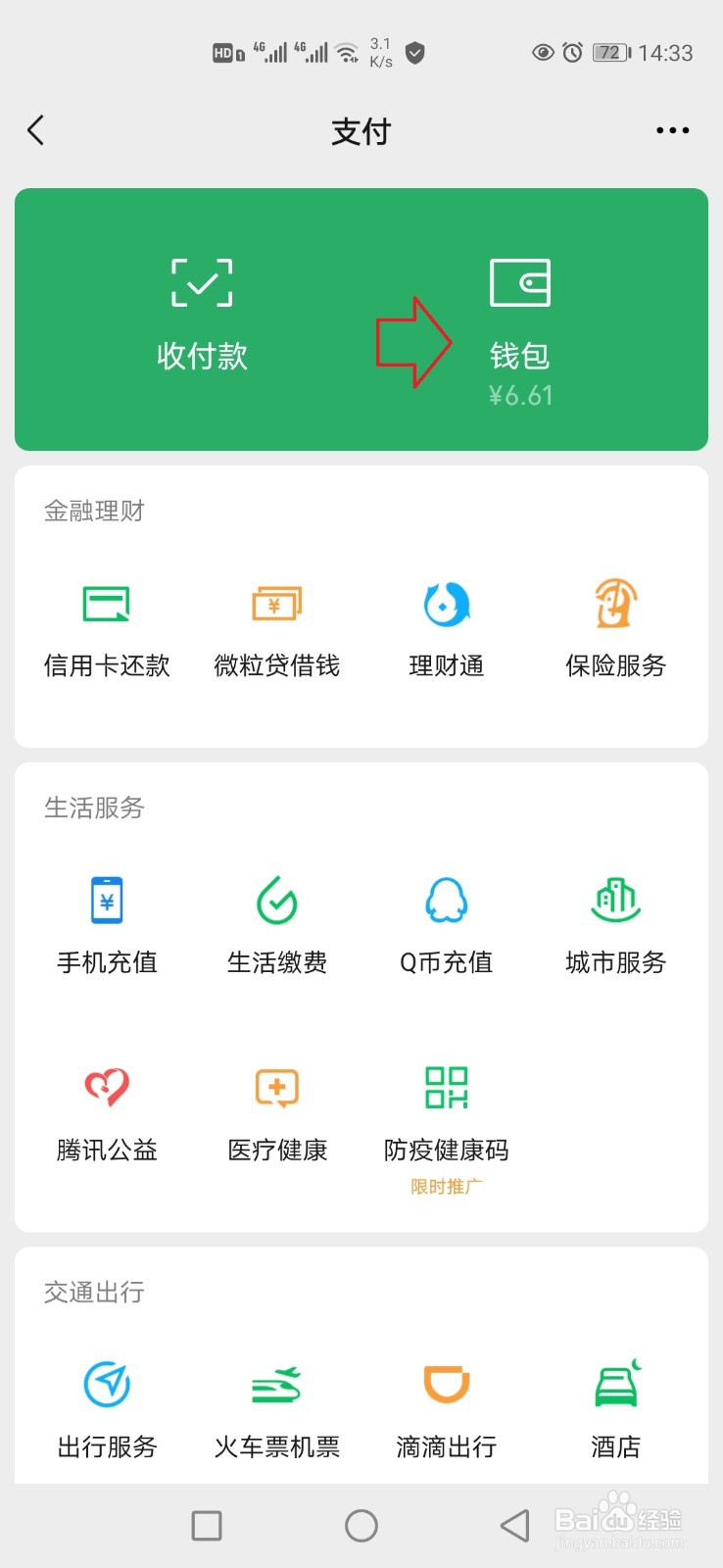This screenshot has height=1568, width=723.
Task: Go back using the top-left arrow
Action: pos(36,130)
